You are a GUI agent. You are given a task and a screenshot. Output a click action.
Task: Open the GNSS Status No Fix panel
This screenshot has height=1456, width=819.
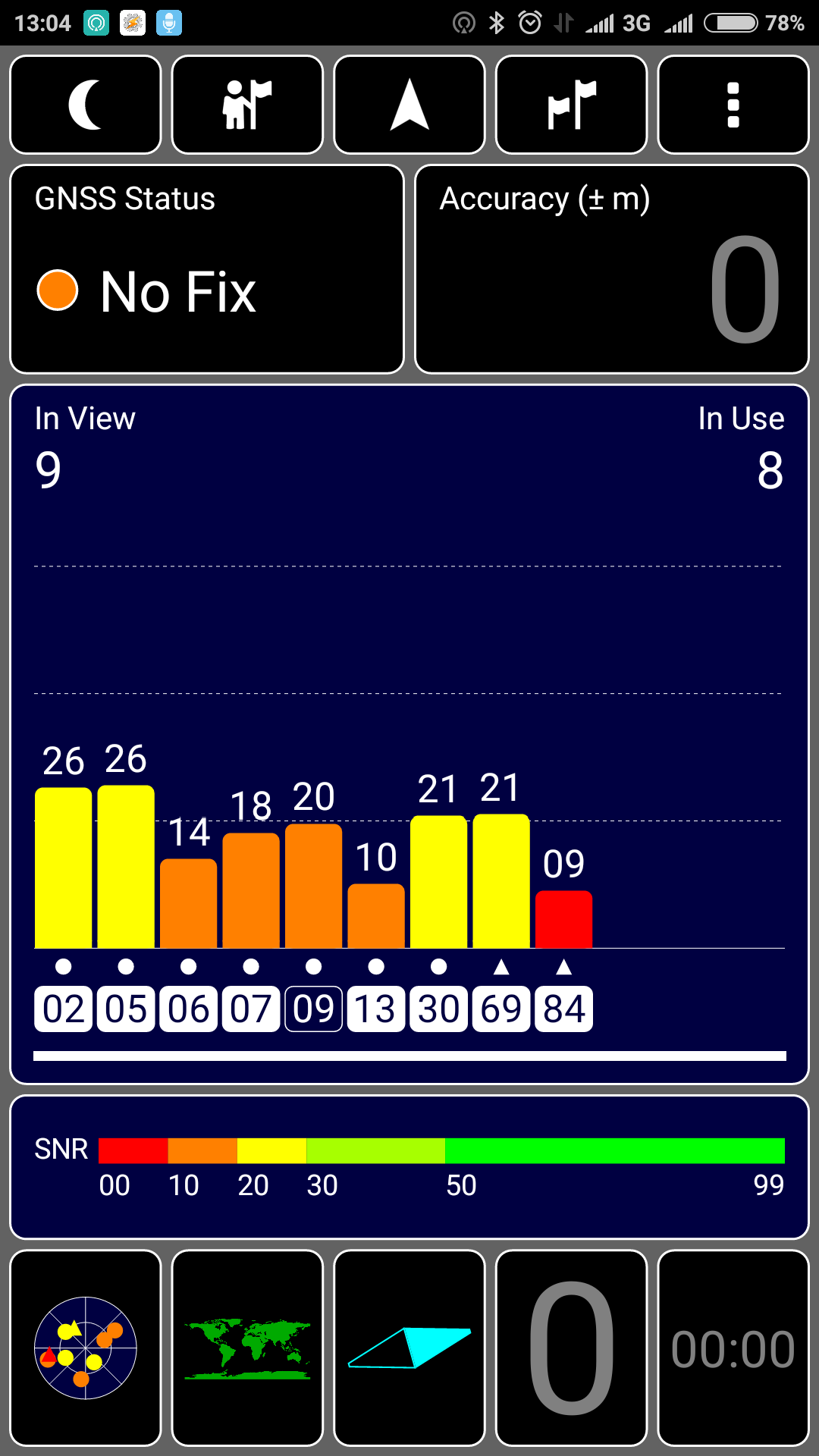(207, 269)
